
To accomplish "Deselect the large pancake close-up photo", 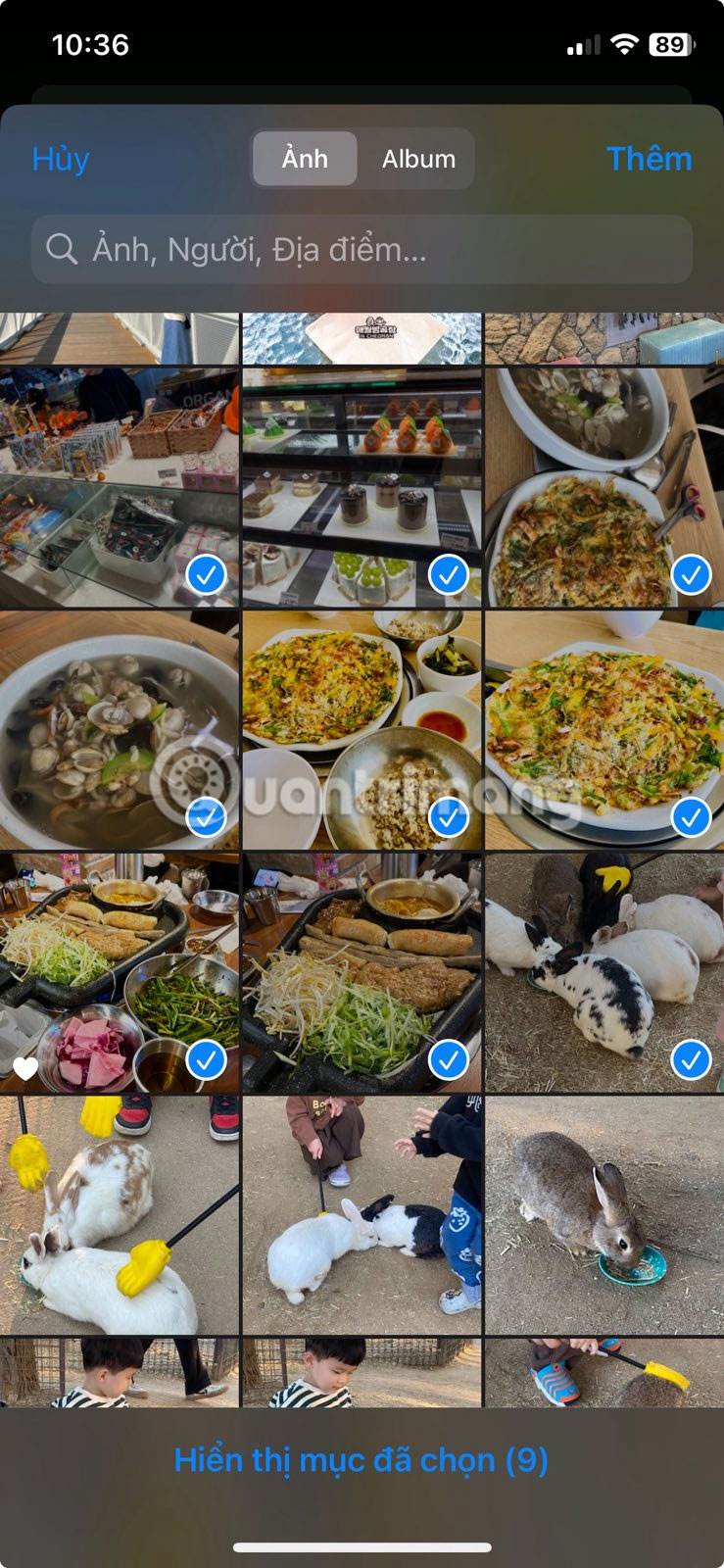I will click(603, 730).
